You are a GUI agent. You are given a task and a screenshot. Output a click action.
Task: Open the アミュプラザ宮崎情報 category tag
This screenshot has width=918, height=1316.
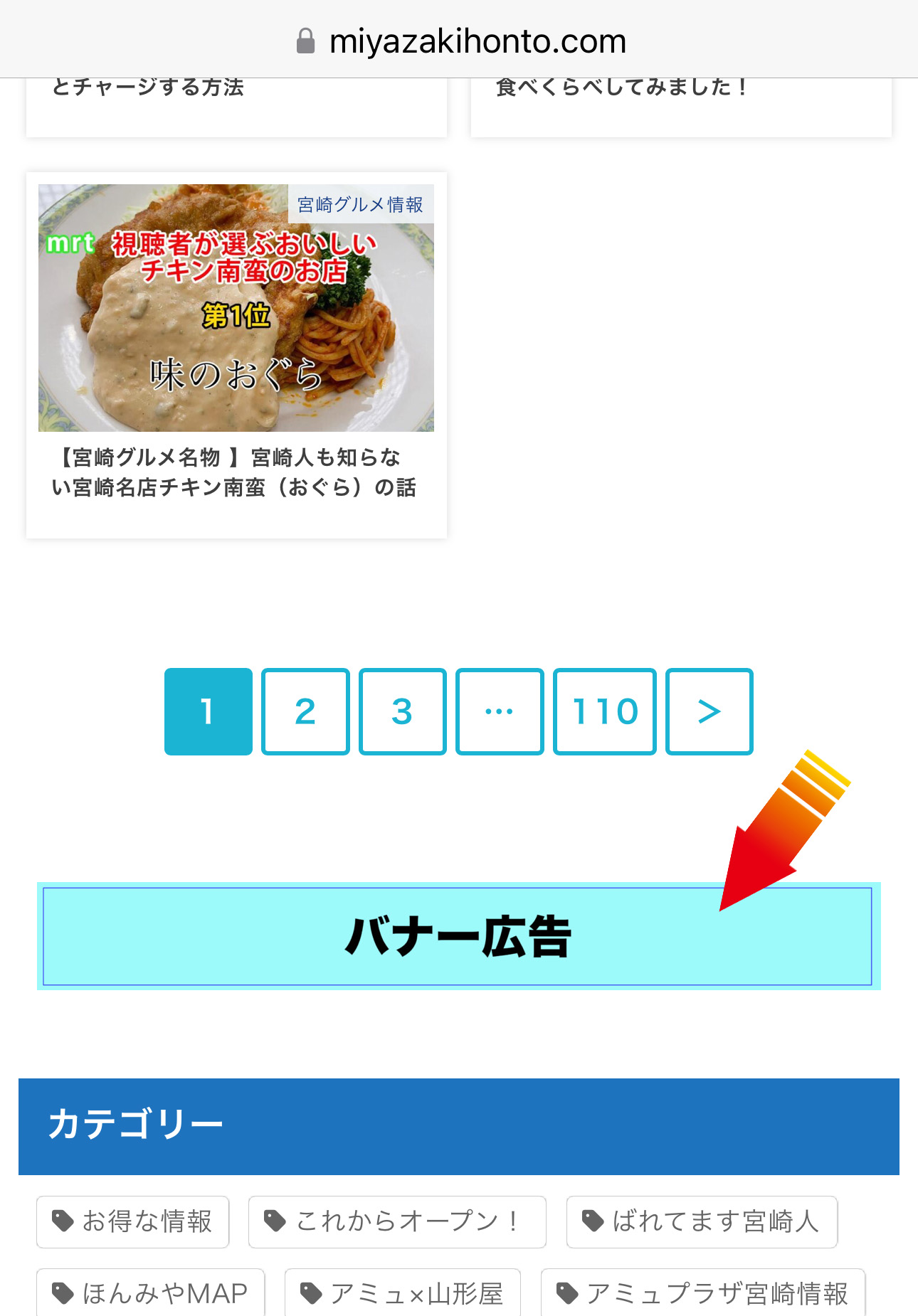click(702, 1293)
